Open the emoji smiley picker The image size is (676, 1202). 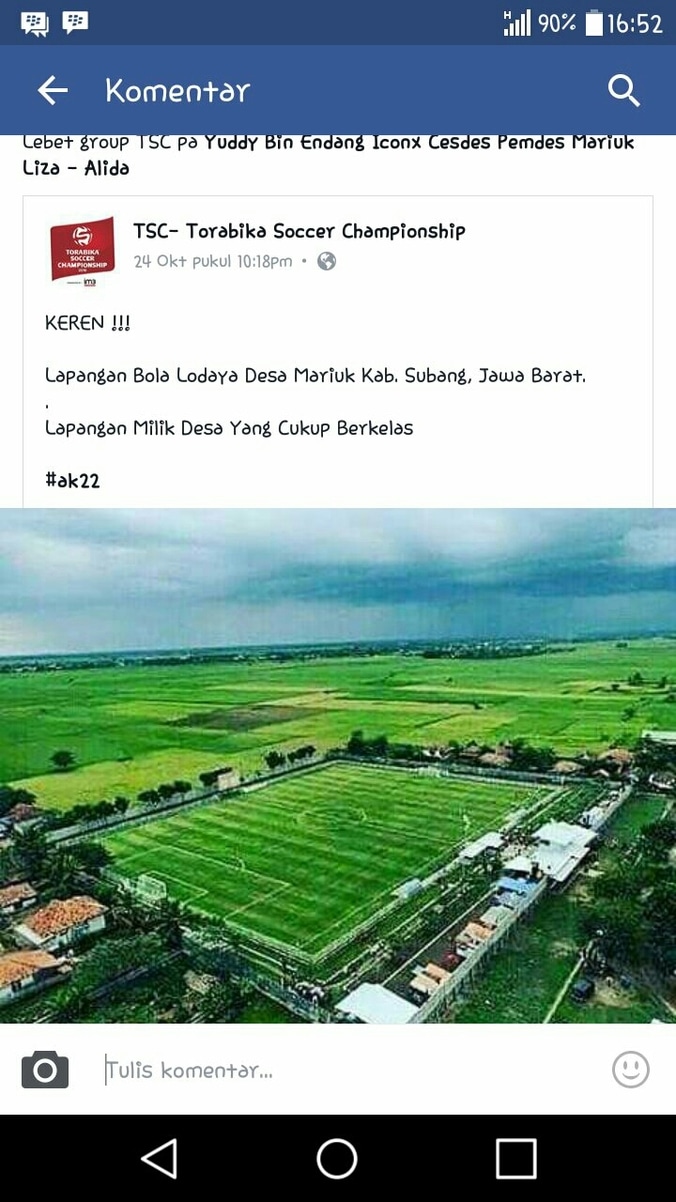630,1070
